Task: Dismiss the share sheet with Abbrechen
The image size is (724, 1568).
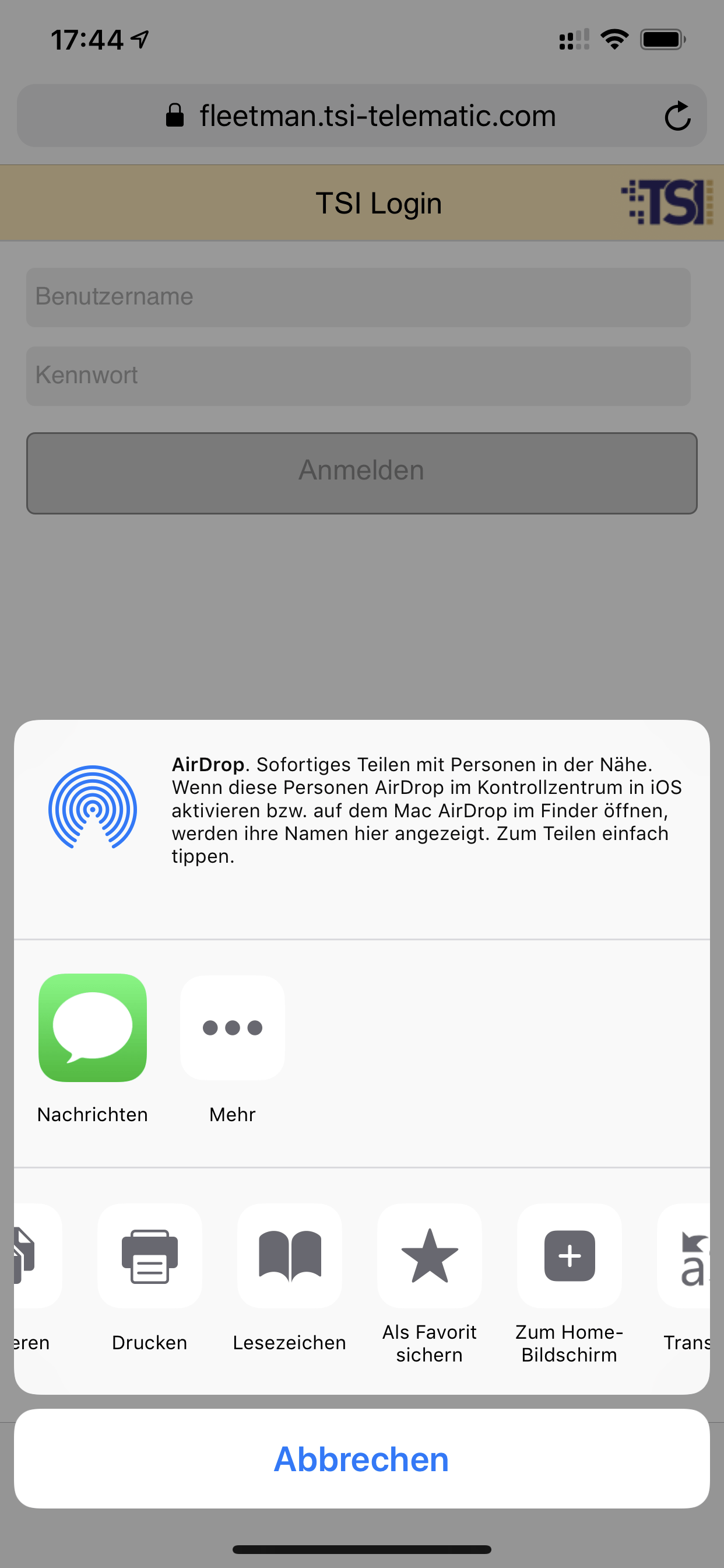Action: point(362,1459)
